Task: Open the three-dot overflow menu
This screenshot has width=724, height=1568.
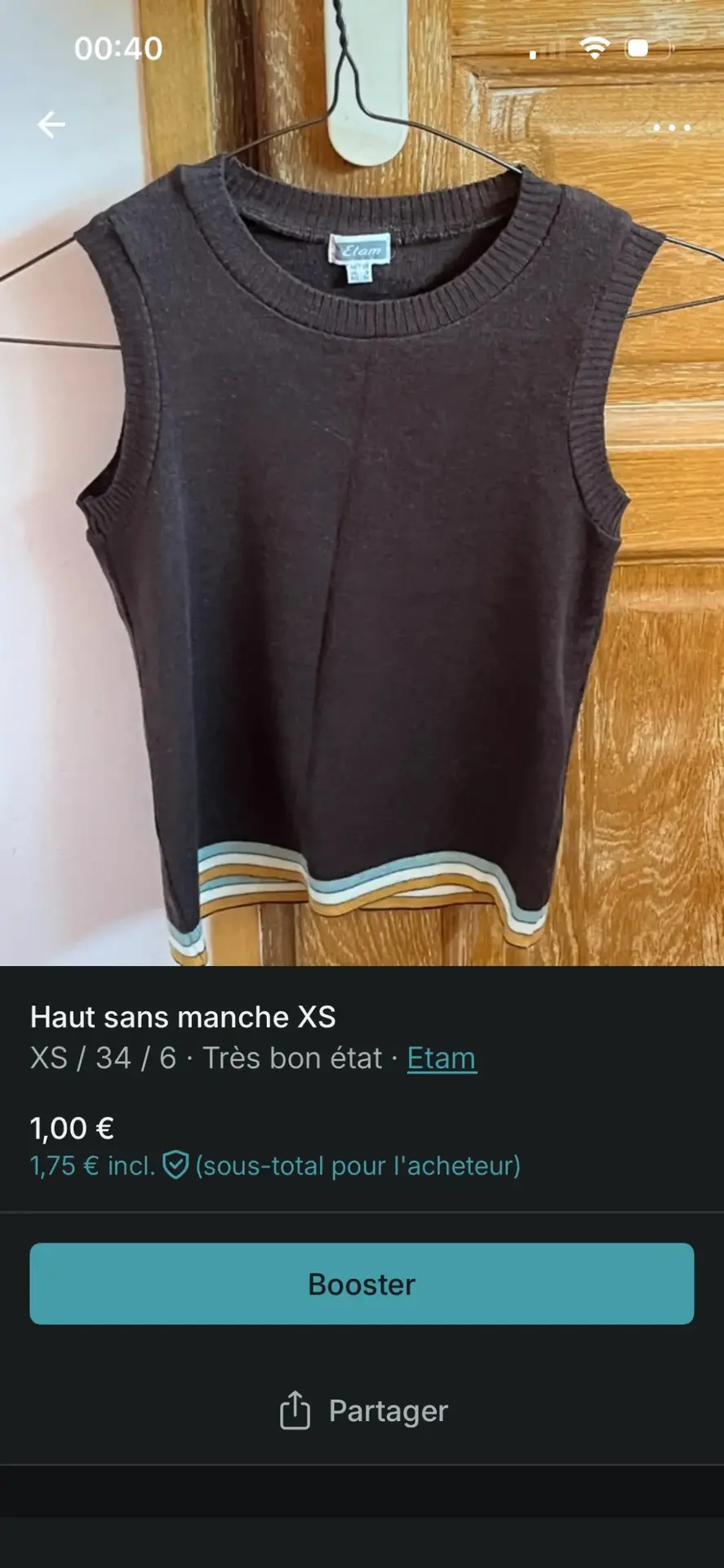Action: [x=671, y=127]
